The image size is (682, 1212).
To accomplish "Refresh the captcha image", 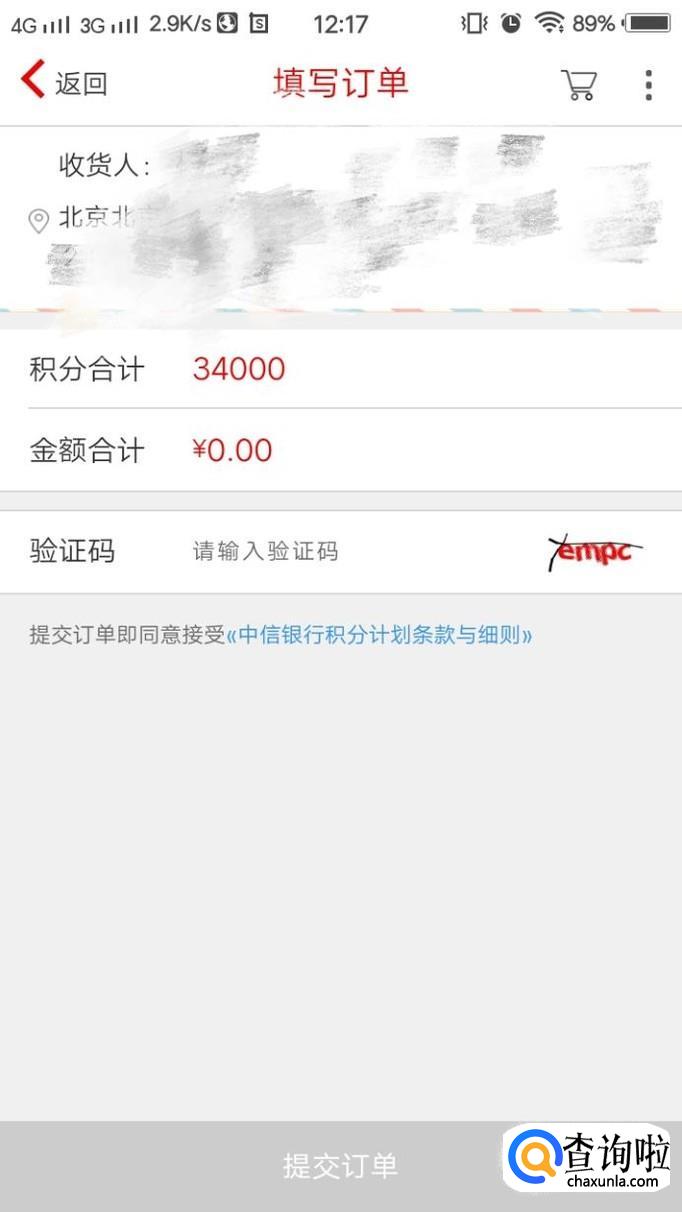I will tap(595, 551).
